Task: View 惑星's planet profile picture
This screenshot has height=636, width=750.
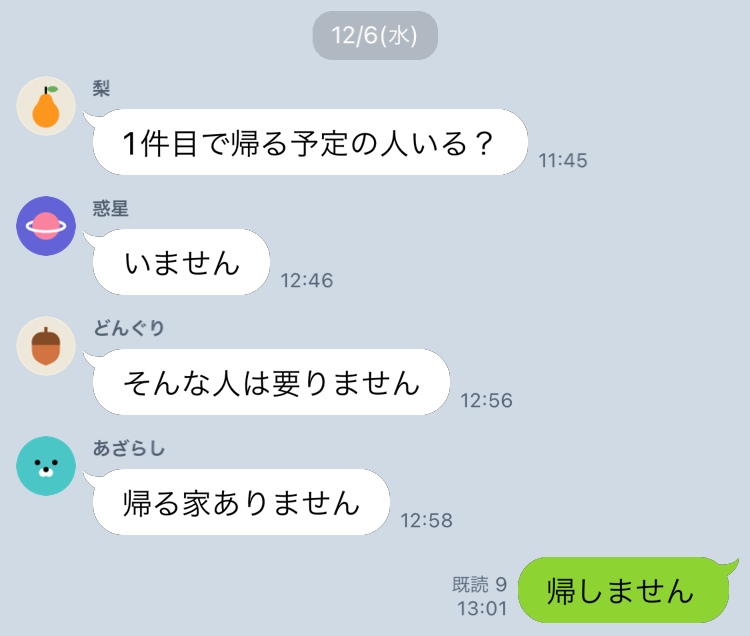Action: tap(46, 226)
